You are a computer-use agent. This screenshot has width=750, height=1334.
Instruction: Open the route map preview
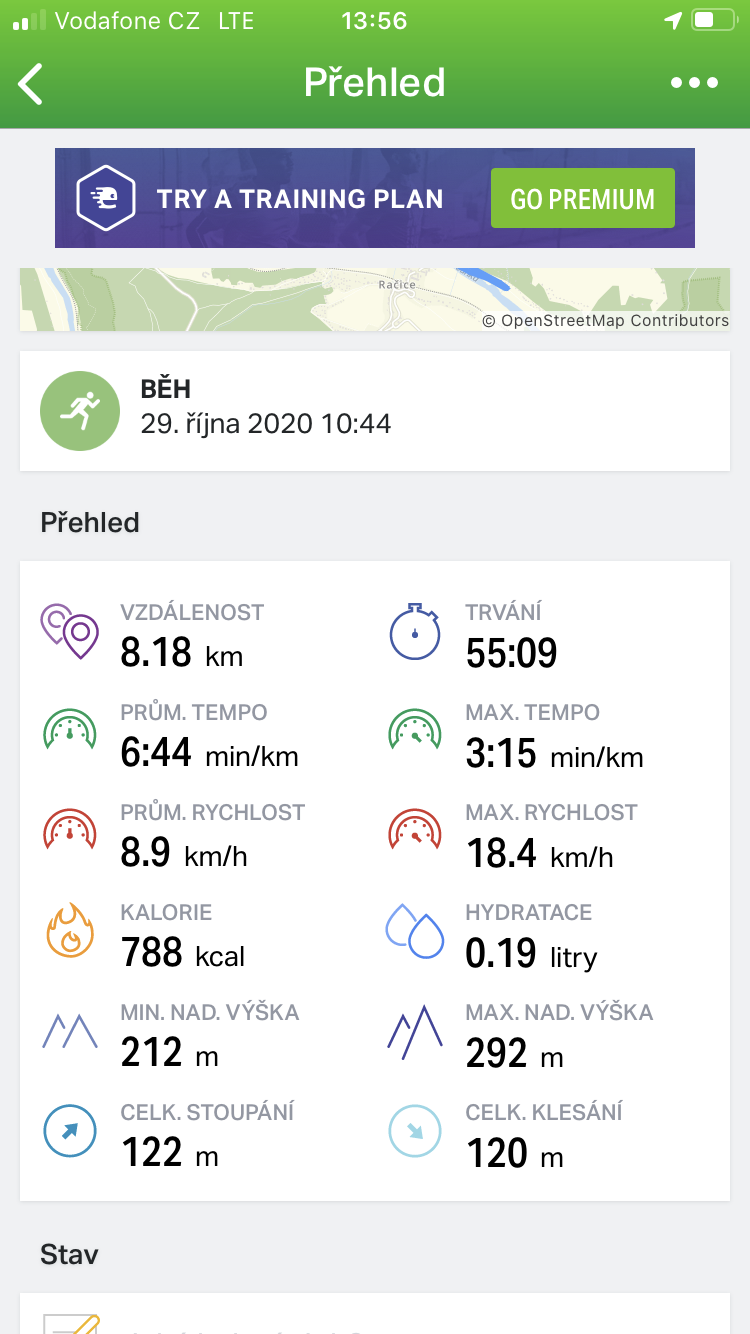tap(374, 299)
